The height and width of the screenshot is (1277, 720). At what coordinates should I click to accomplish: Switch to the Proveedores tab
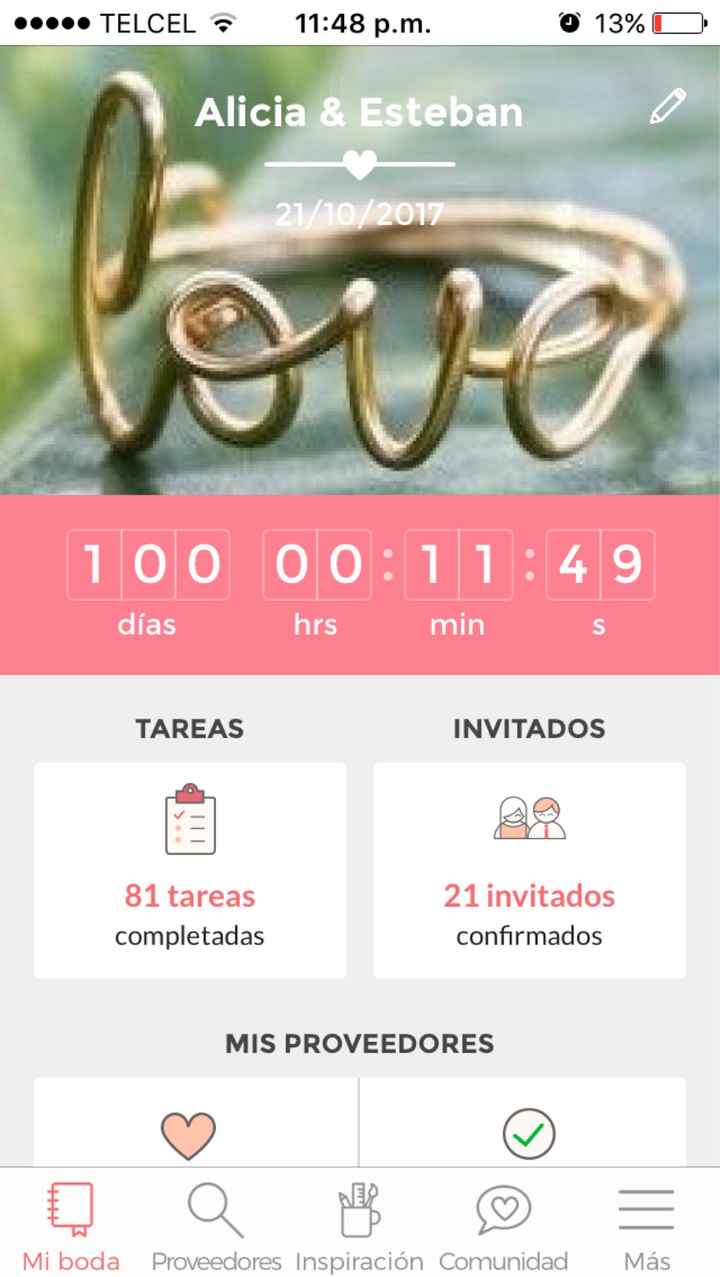pyautogui.click(x=213, y=1225)
